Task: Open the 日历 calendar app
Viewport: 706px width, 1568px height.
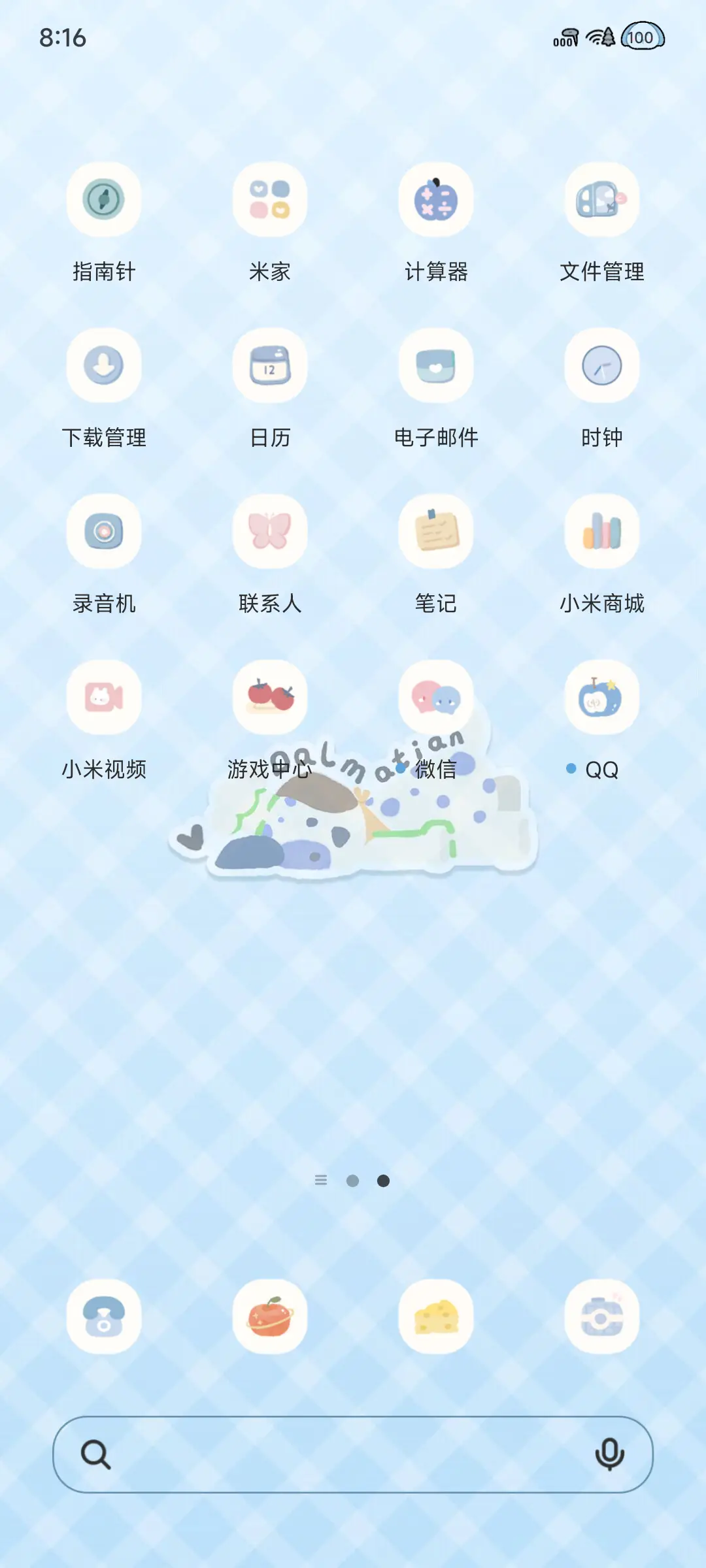Action: click(x=270, y=366)
